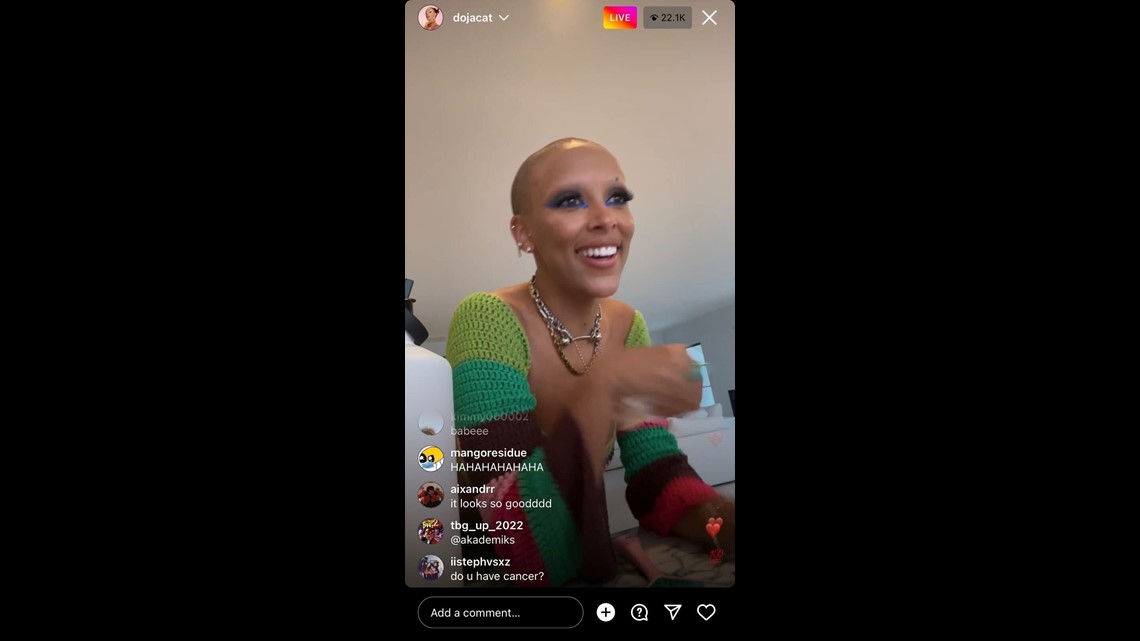
Task: Open iistephvsxz's comment
Action: (496, 576)
